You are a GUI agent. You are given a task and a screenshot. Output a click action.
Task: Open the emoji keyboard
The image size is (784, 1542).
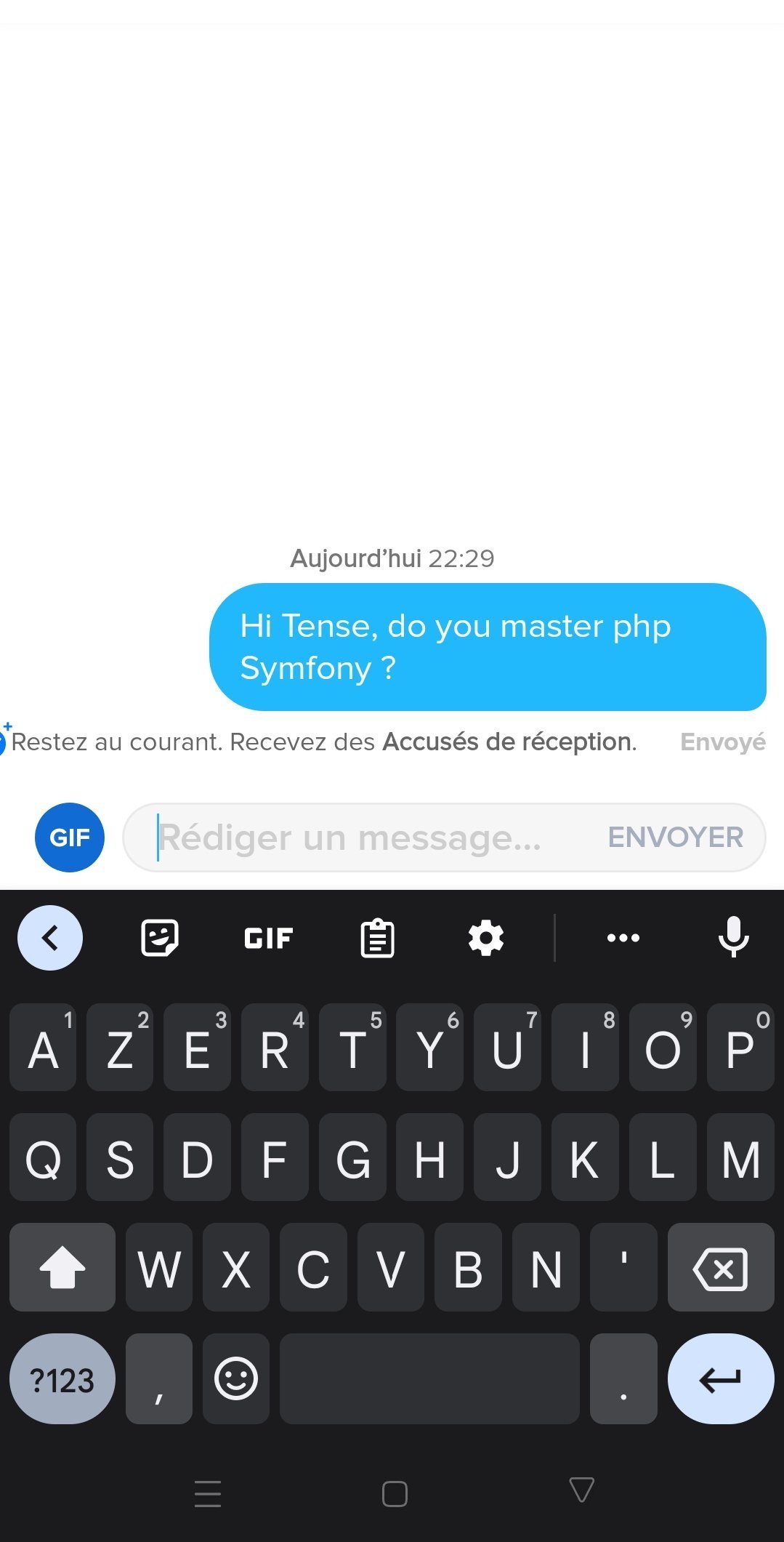(x=236, y=1378)
